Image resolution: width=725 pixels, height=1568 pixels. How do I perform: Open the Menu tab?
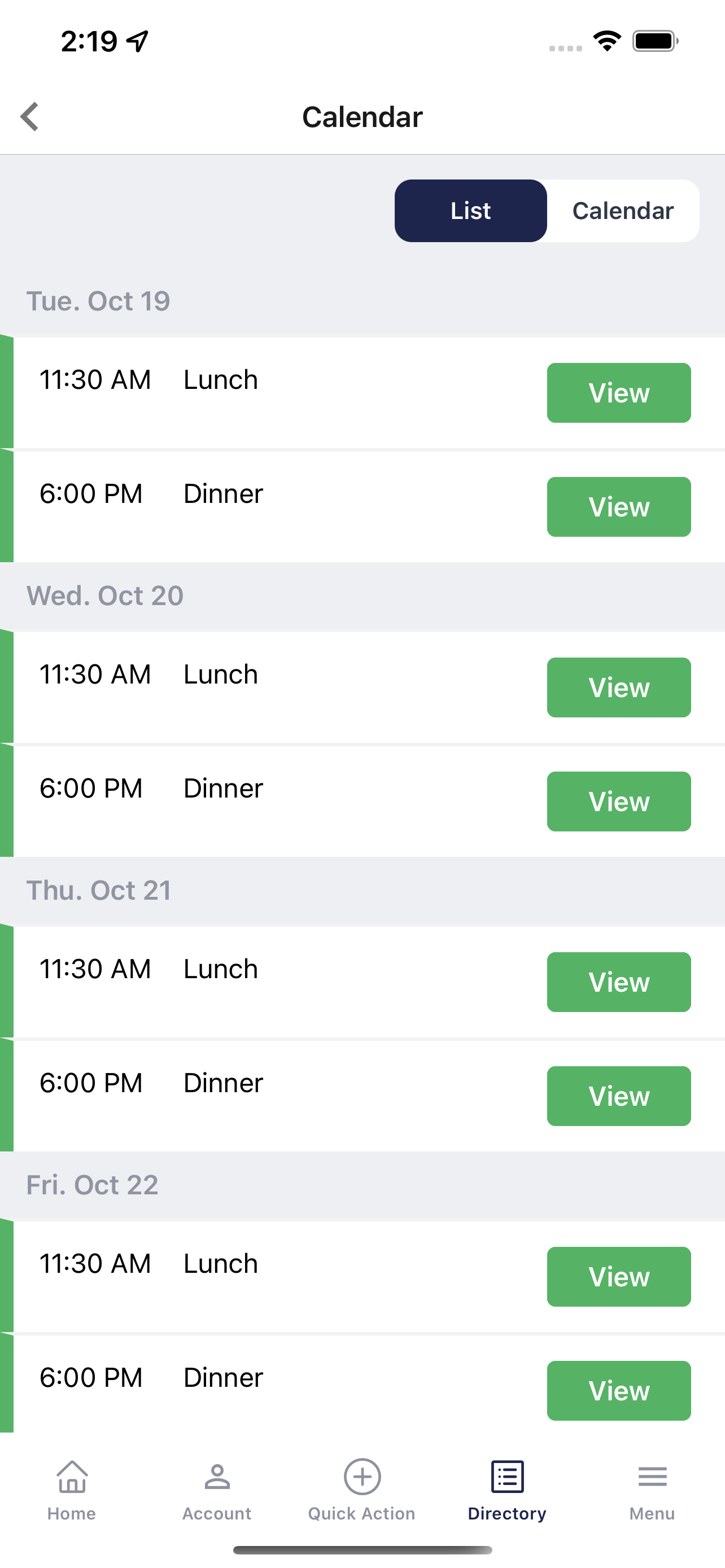(x=652, y=1490)
